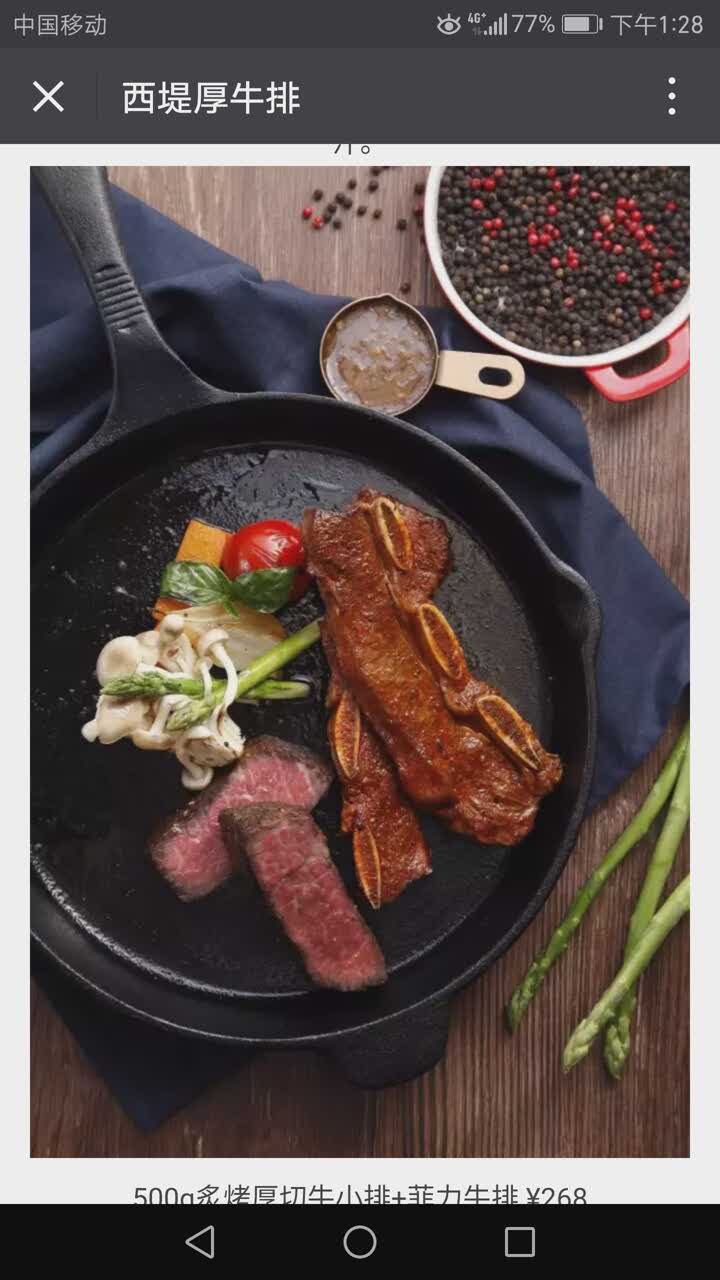Image resolution: width=720 pixels, height=1280 pixels.
Task: Close the 西堤厚牛排 page
Action: 48,97
